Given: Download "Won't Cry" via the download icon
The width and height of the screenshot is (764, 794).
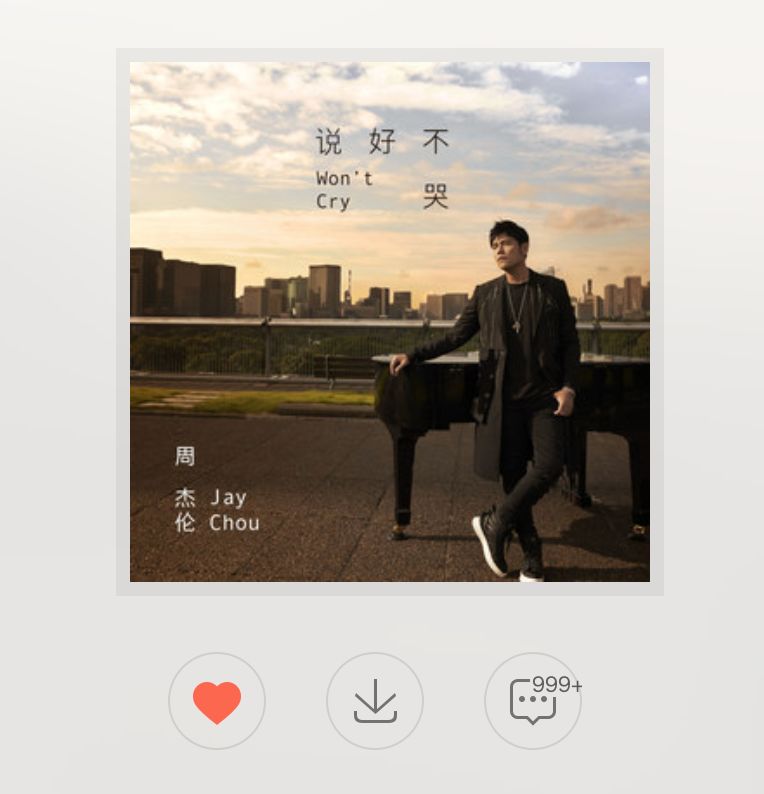Looking at the screenshot, I should click(375, 701).
